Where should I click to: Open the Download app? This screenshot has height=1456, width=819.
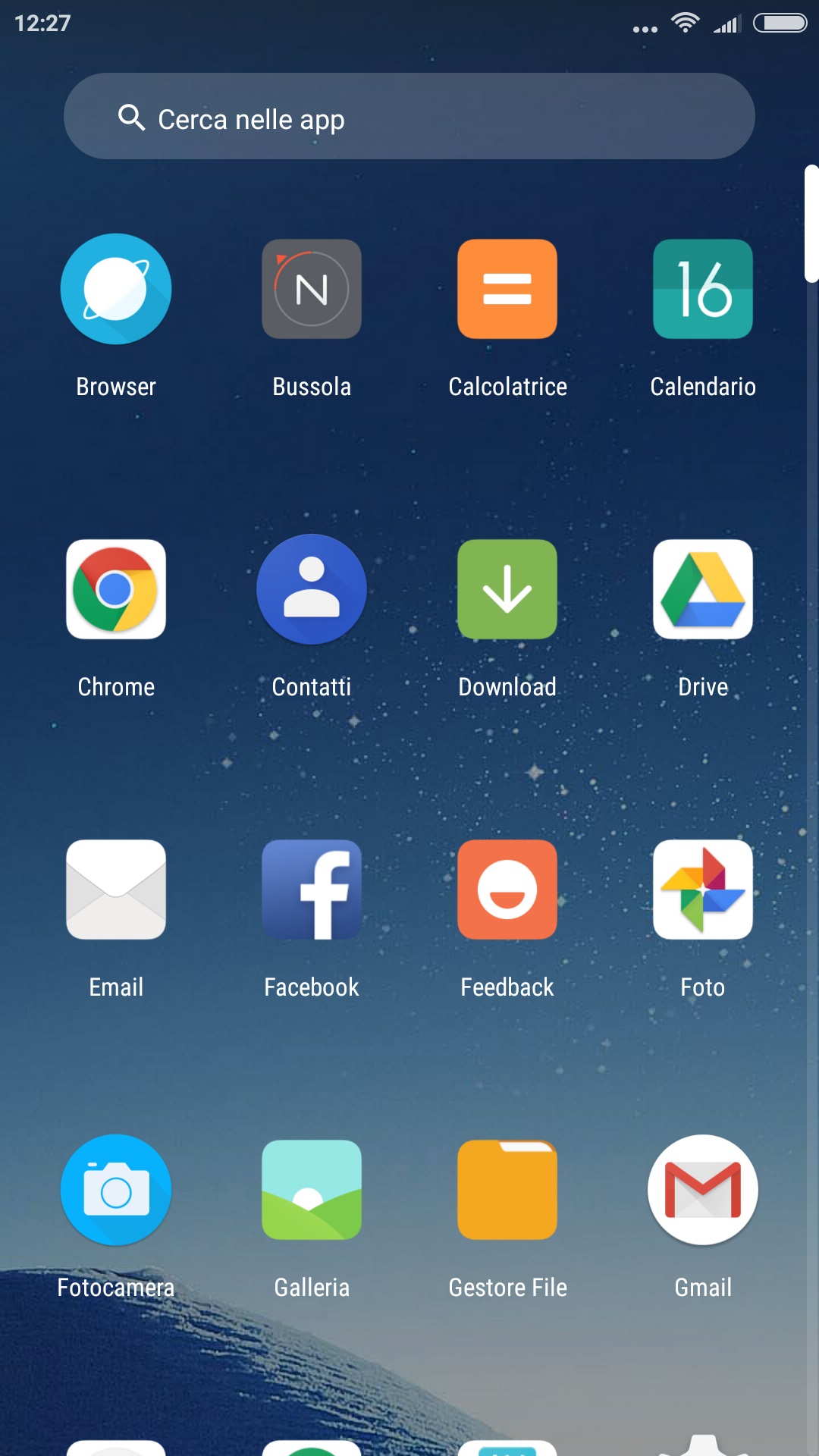(x=507, y=589)
